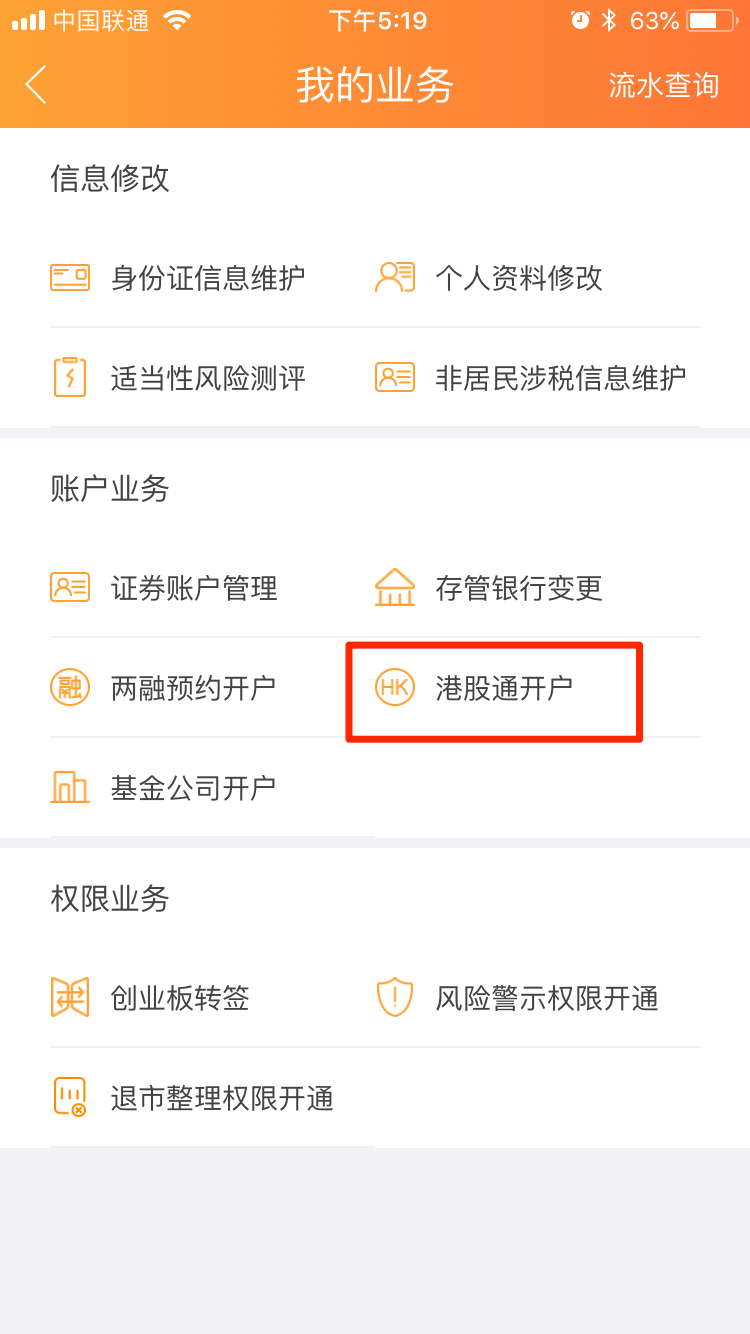Open 流水查询 in the header

coord(664,86)
